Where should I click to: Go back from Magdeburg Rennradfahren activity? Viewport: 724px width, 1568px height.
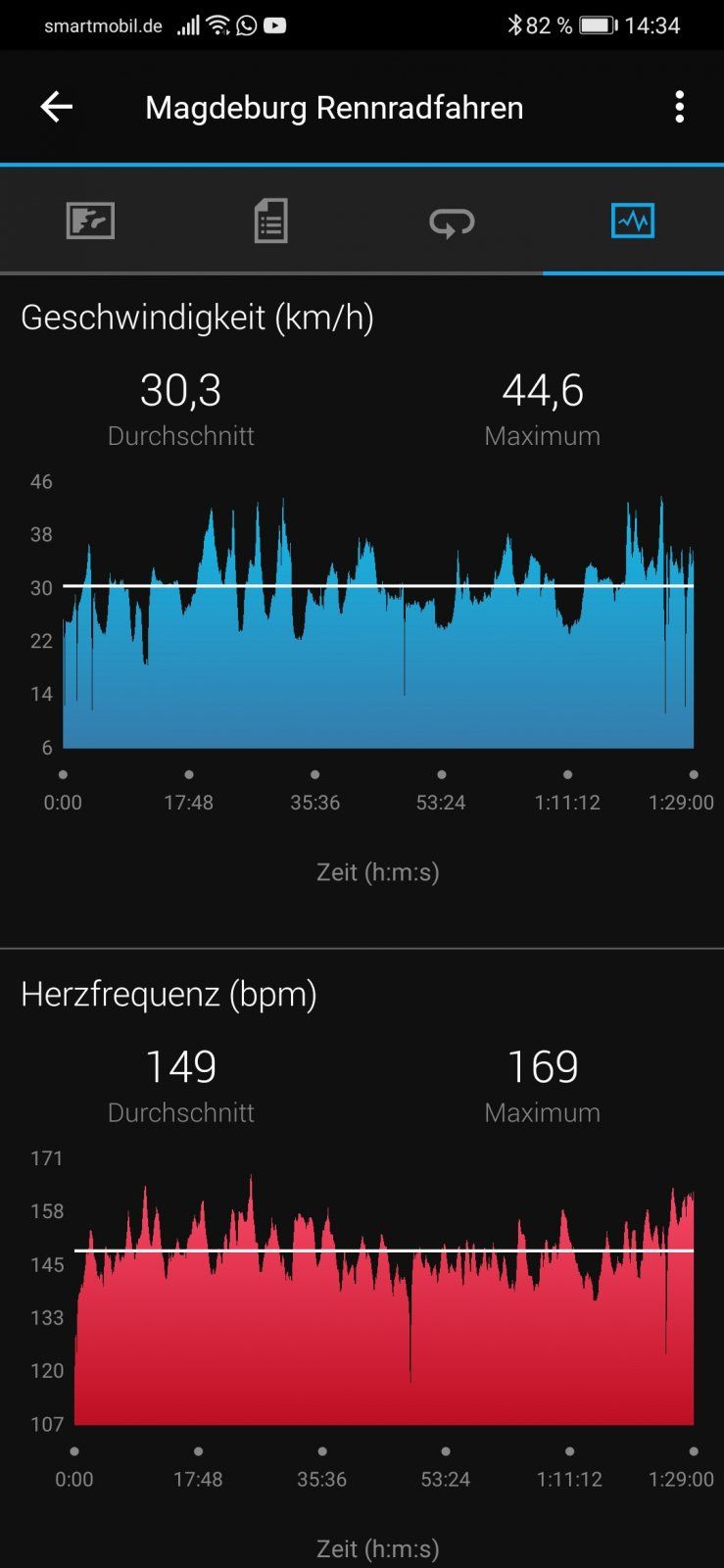(x=57, y=107)
